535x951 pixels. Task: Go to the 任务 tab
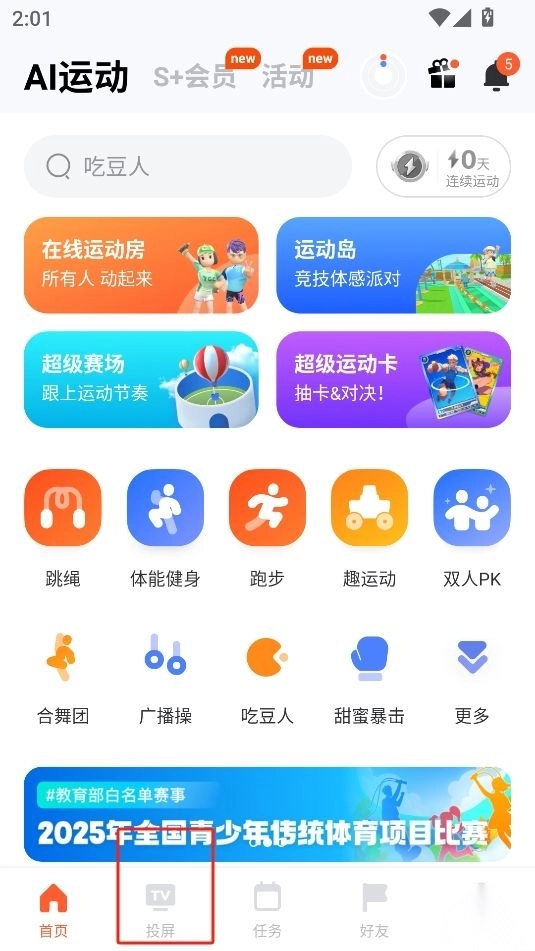point(267,912)
